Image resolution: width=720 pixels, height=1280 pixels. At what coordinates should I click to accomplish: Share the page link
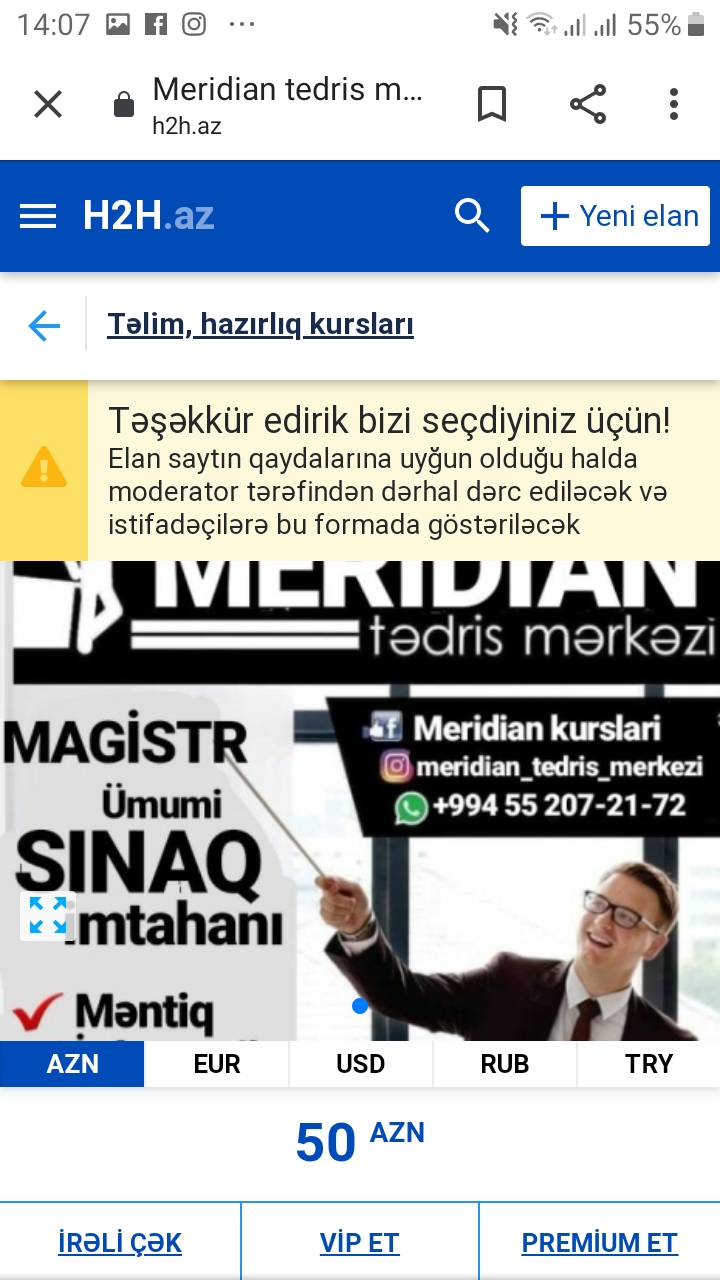588,104
